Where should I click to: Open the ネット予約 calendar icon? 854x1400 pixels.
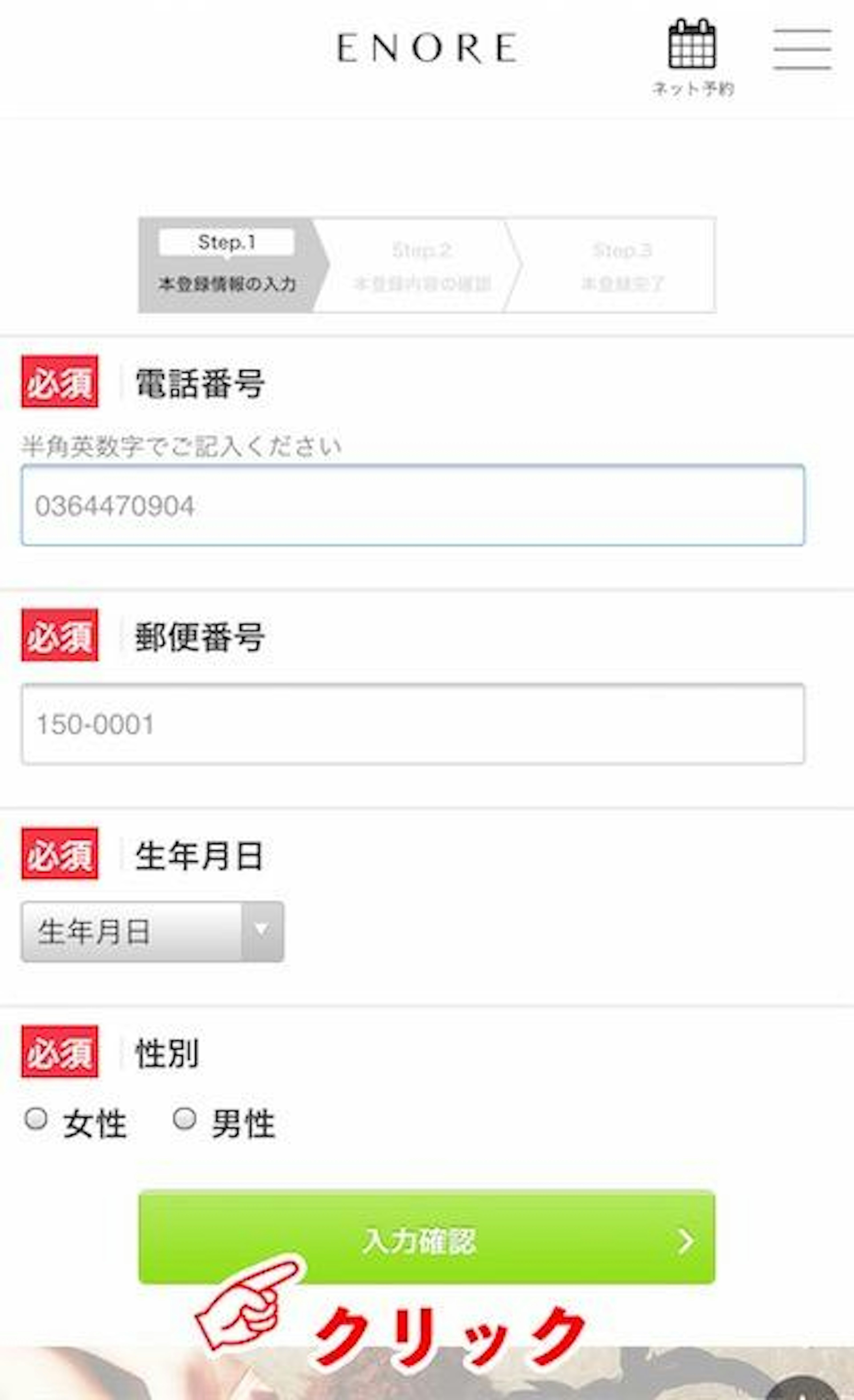click(692, 44)
